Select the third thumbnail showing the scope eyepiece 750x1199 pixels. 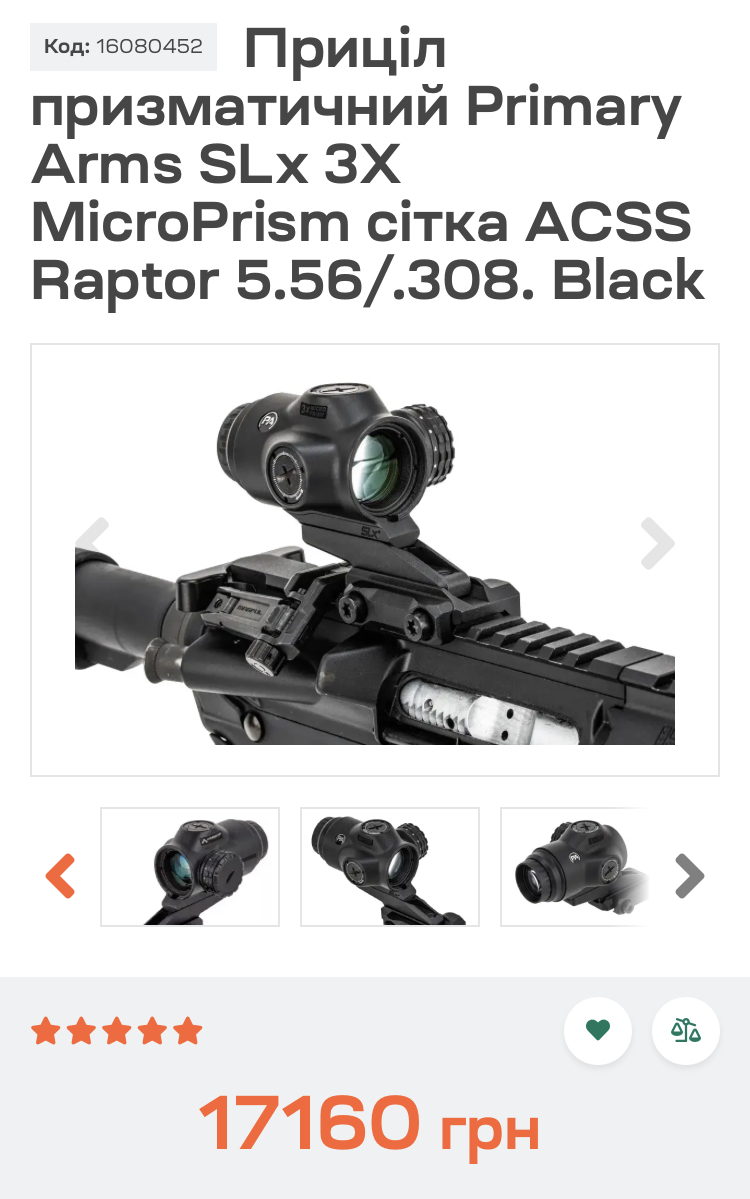pos(574,867)
